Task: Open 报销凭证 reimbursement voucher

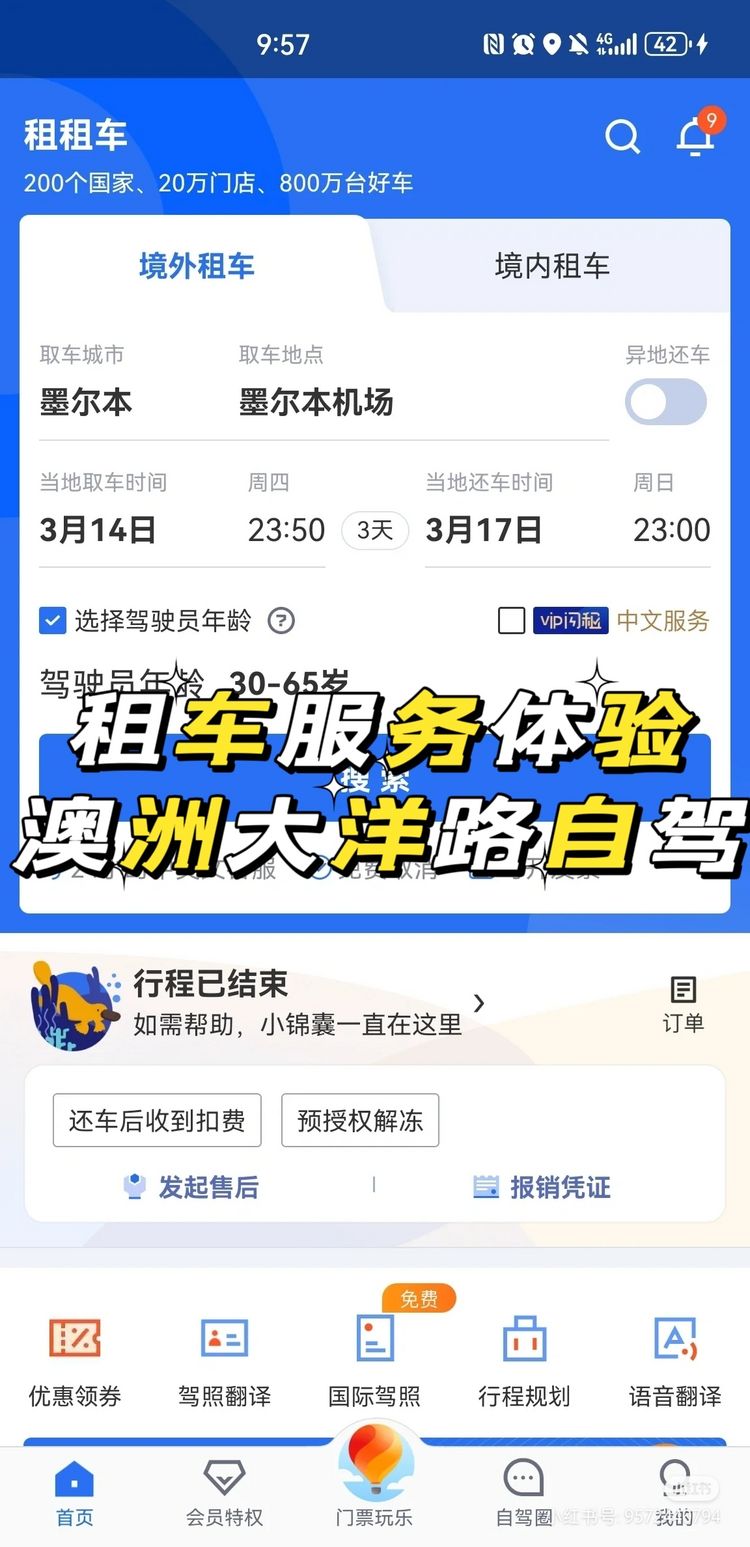Action: [542, 1187]
